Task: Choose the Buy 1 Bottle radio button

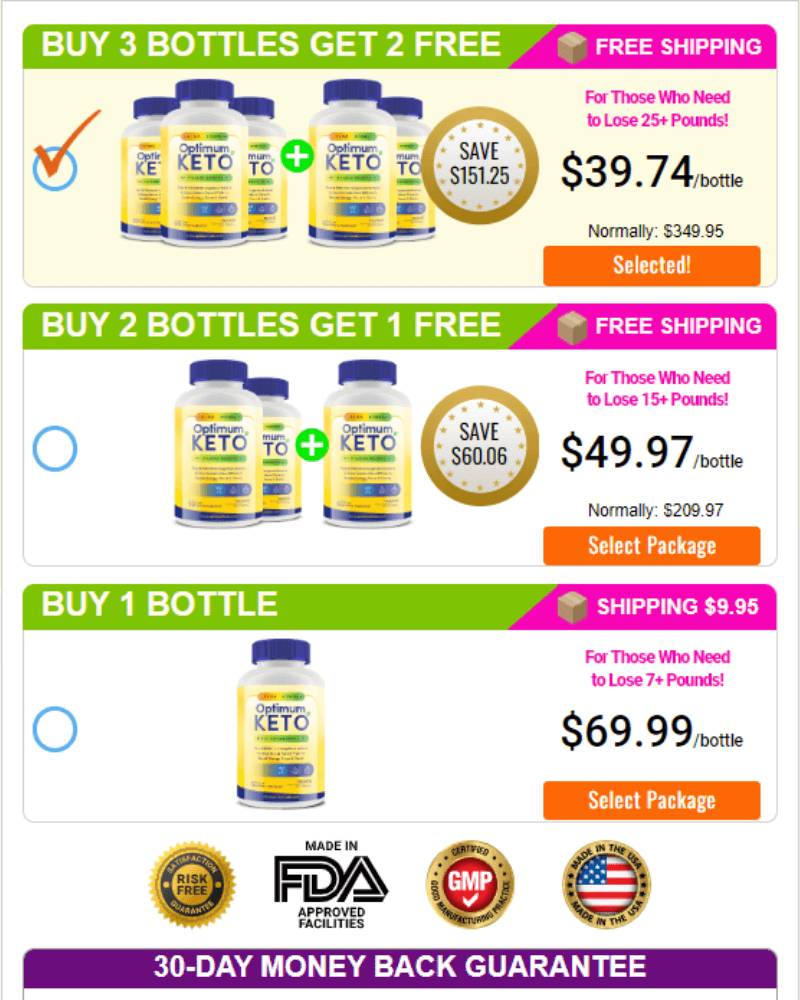Action: tap(55, 729)
